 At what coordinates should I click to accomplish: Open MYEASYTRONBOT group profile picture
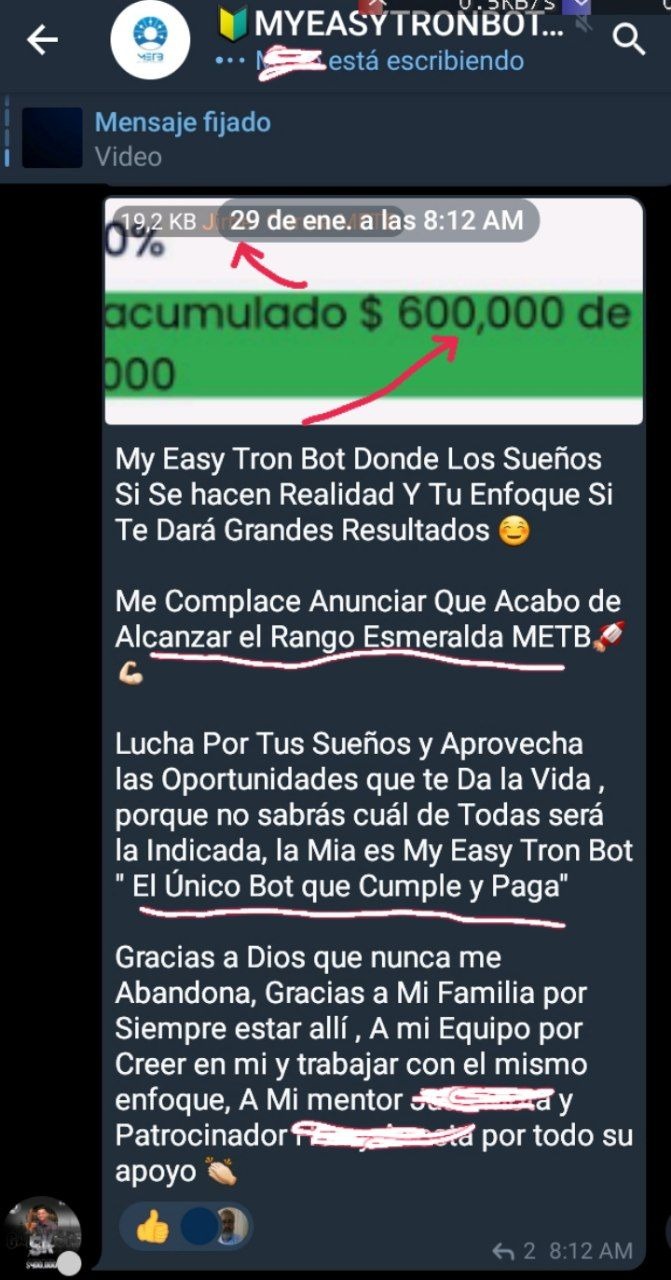[x=150, y=40]
